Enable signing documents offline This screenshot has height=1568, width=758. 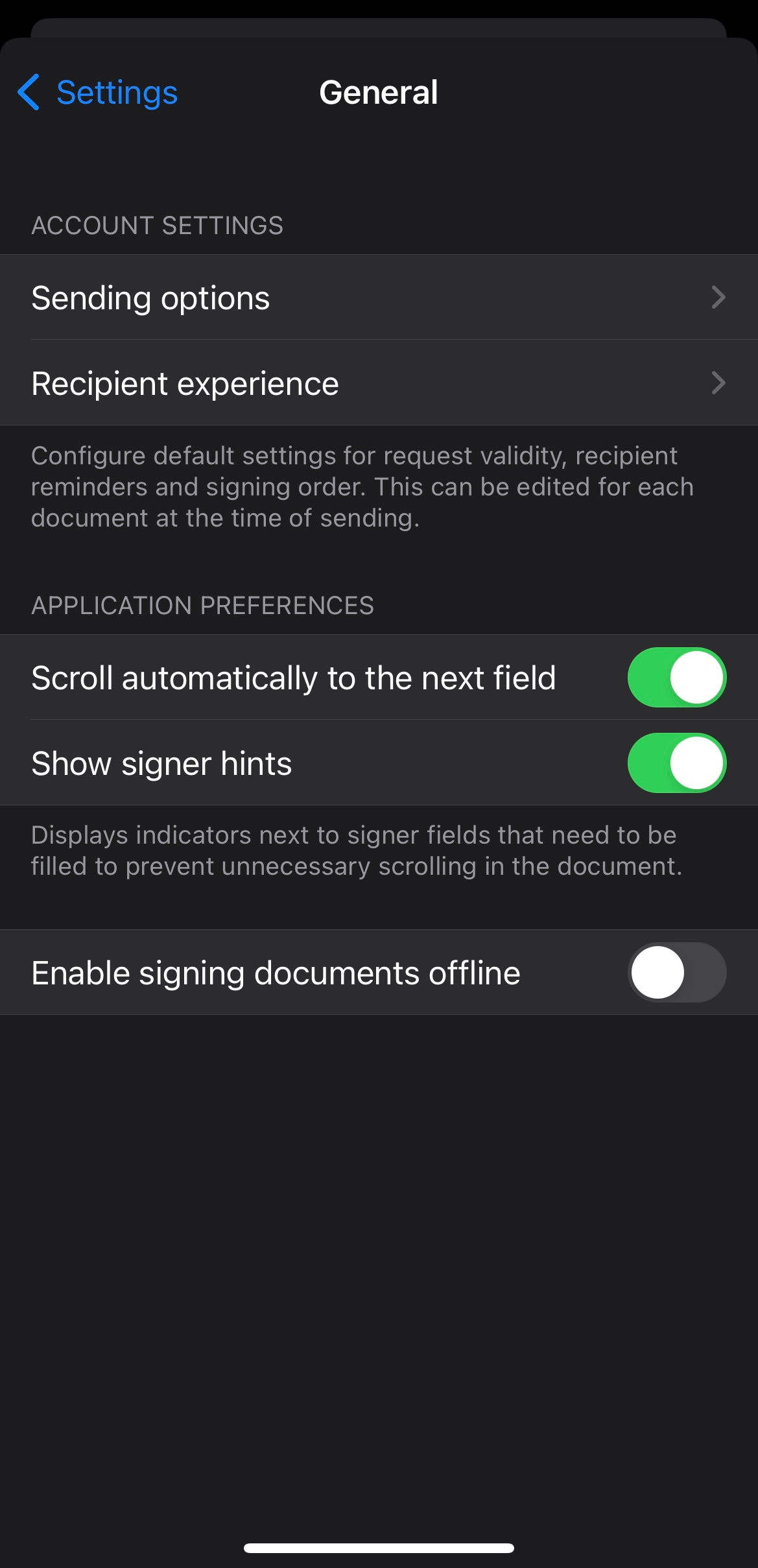point(676,973)
